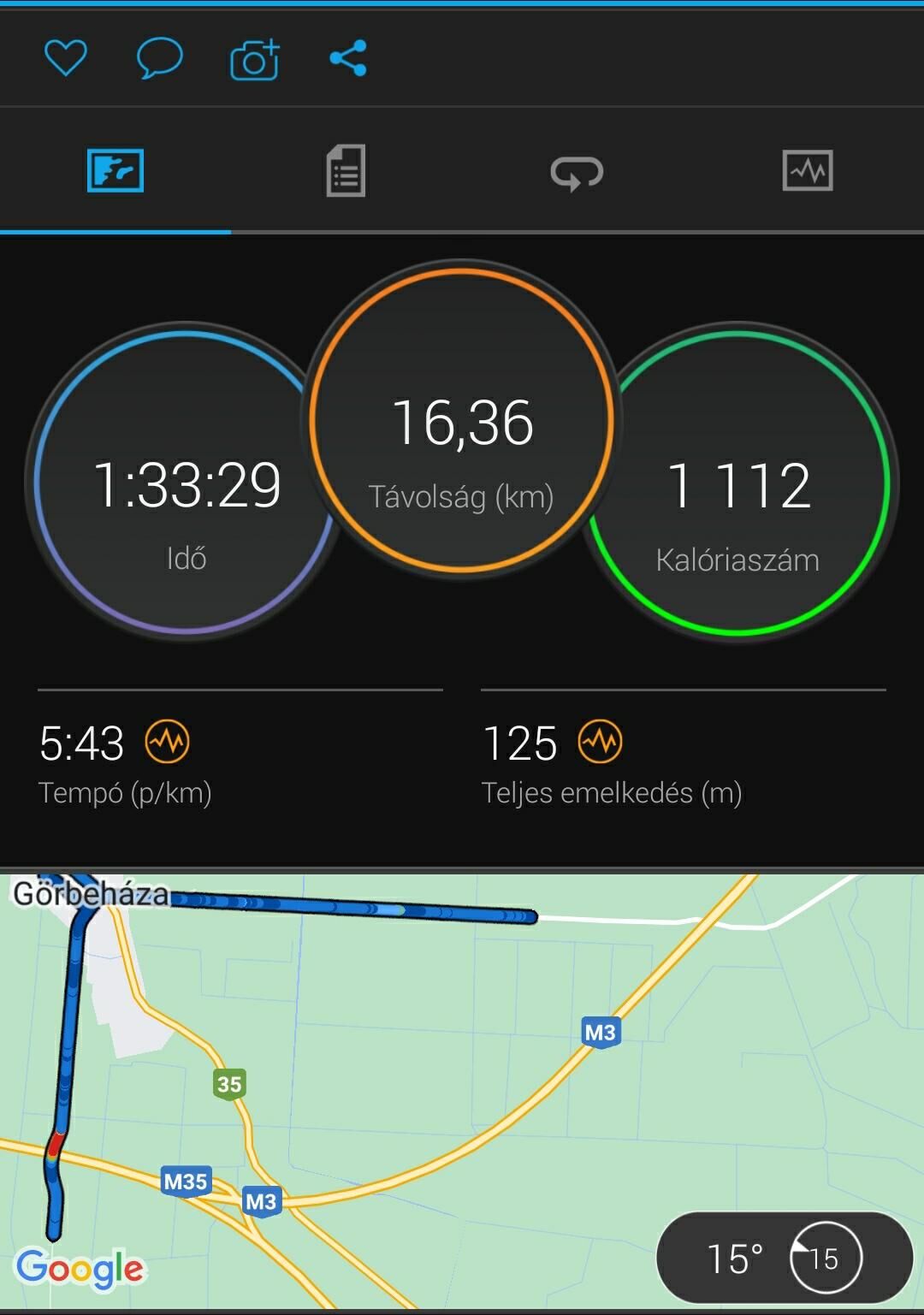Screen dimensions: 924x1315
Task: Like this activity with the heart icon
Action: click(66, 58)
